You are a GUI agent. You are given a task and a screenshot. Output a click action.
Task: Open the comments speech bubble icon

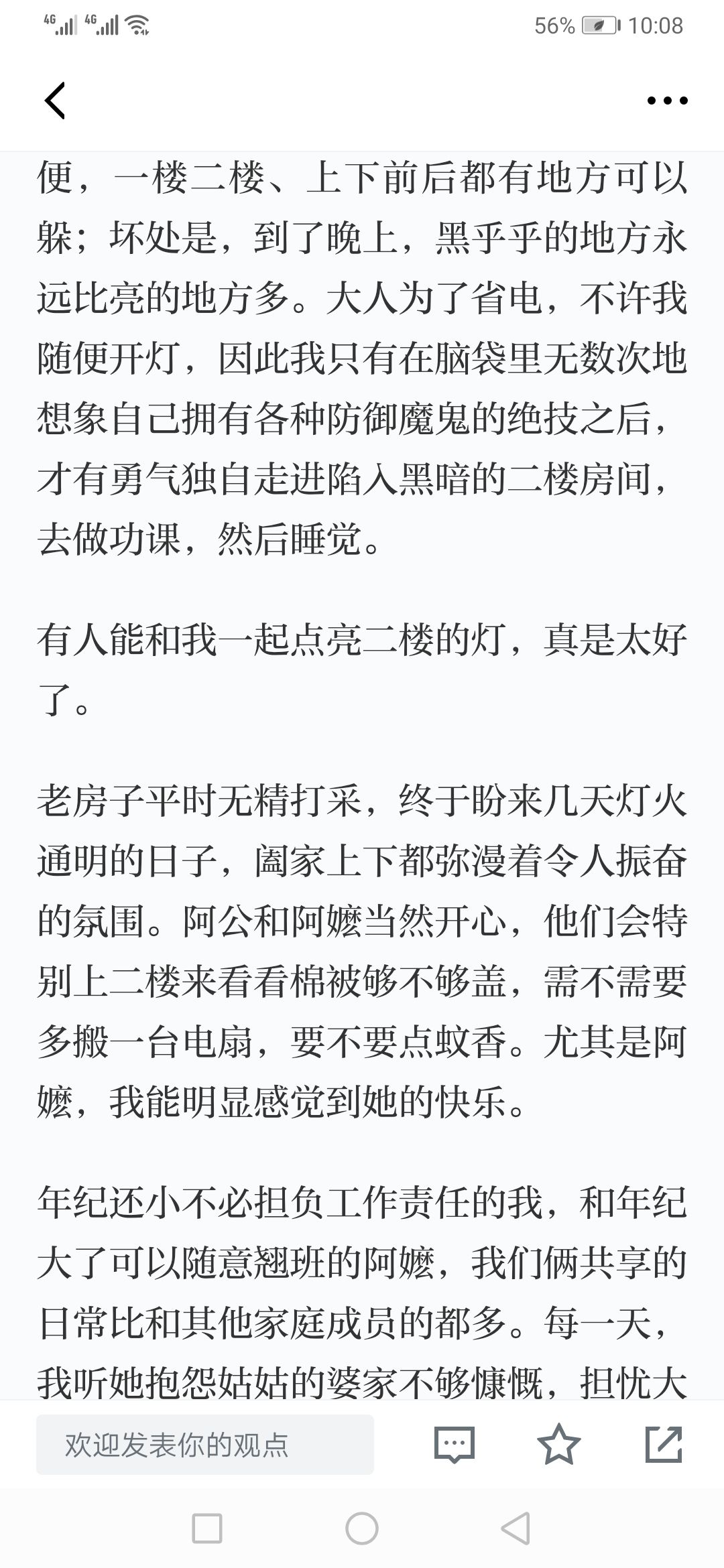coord(455,1445)
